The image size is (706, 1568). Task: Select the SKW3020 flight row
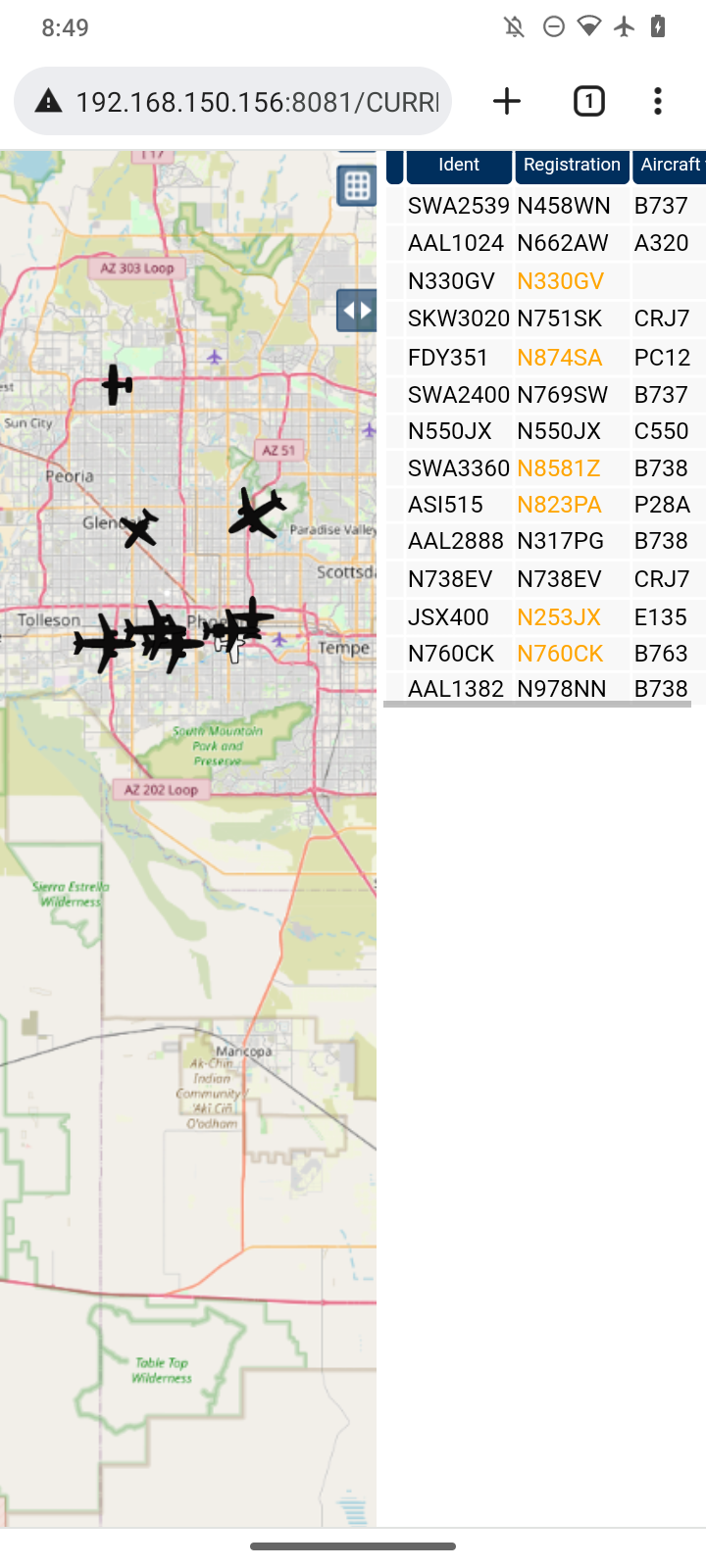click(x=545, y=318)
